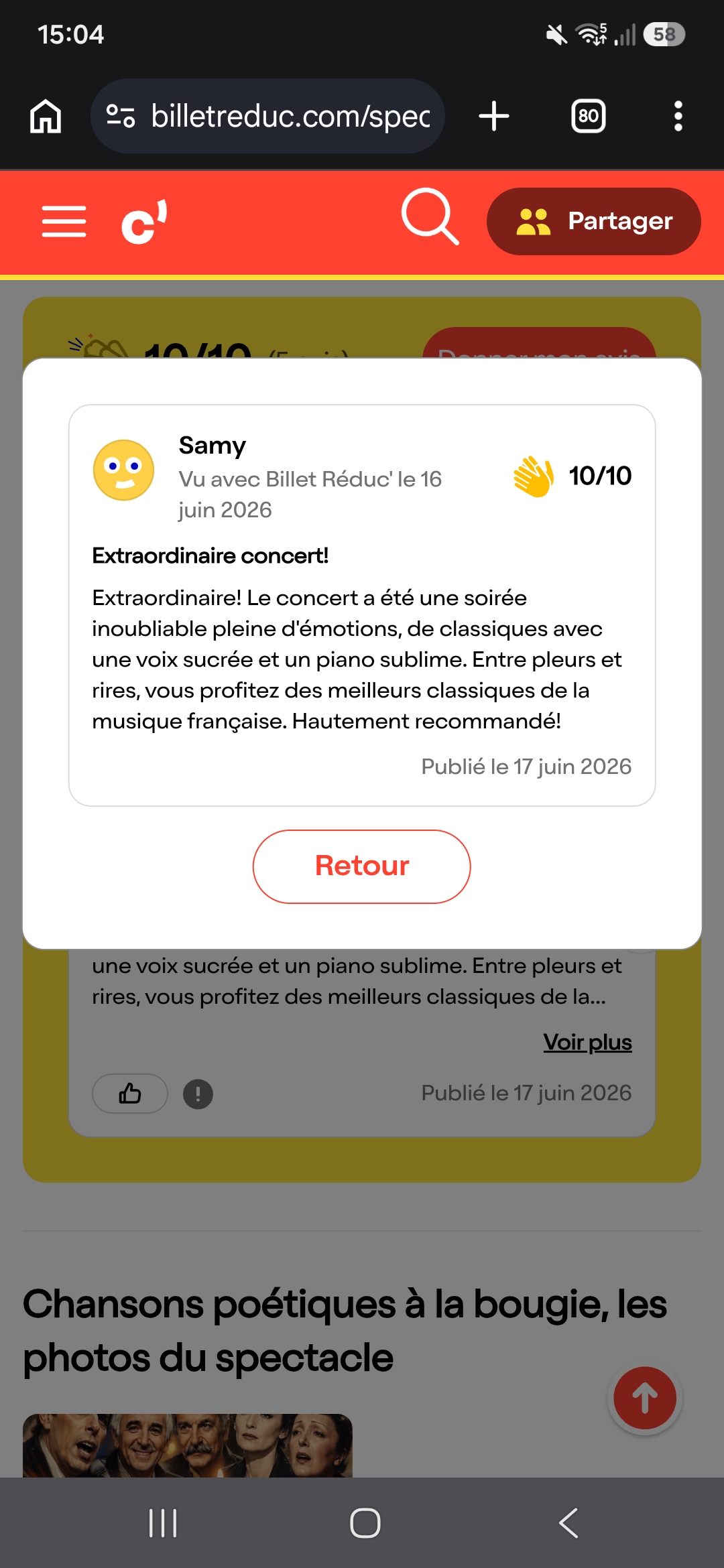Open the hamburger site menu
The height and width of the screenshot is (1568, 724).
(x=64, y=221)
